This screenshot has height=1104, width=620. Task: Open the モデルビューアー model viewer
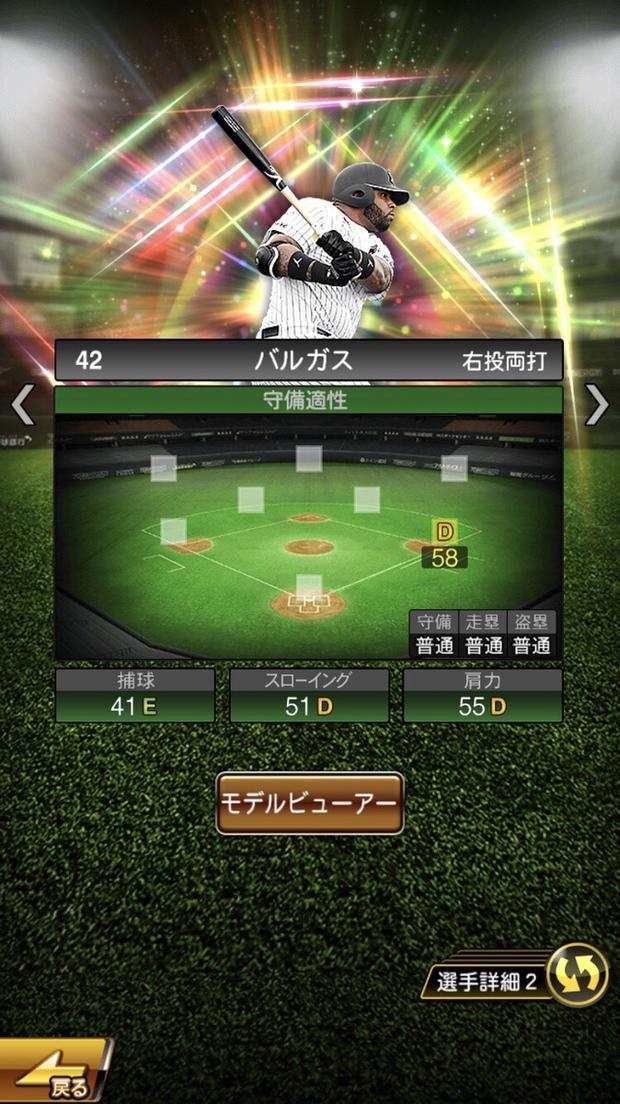[x=309, y=803]
